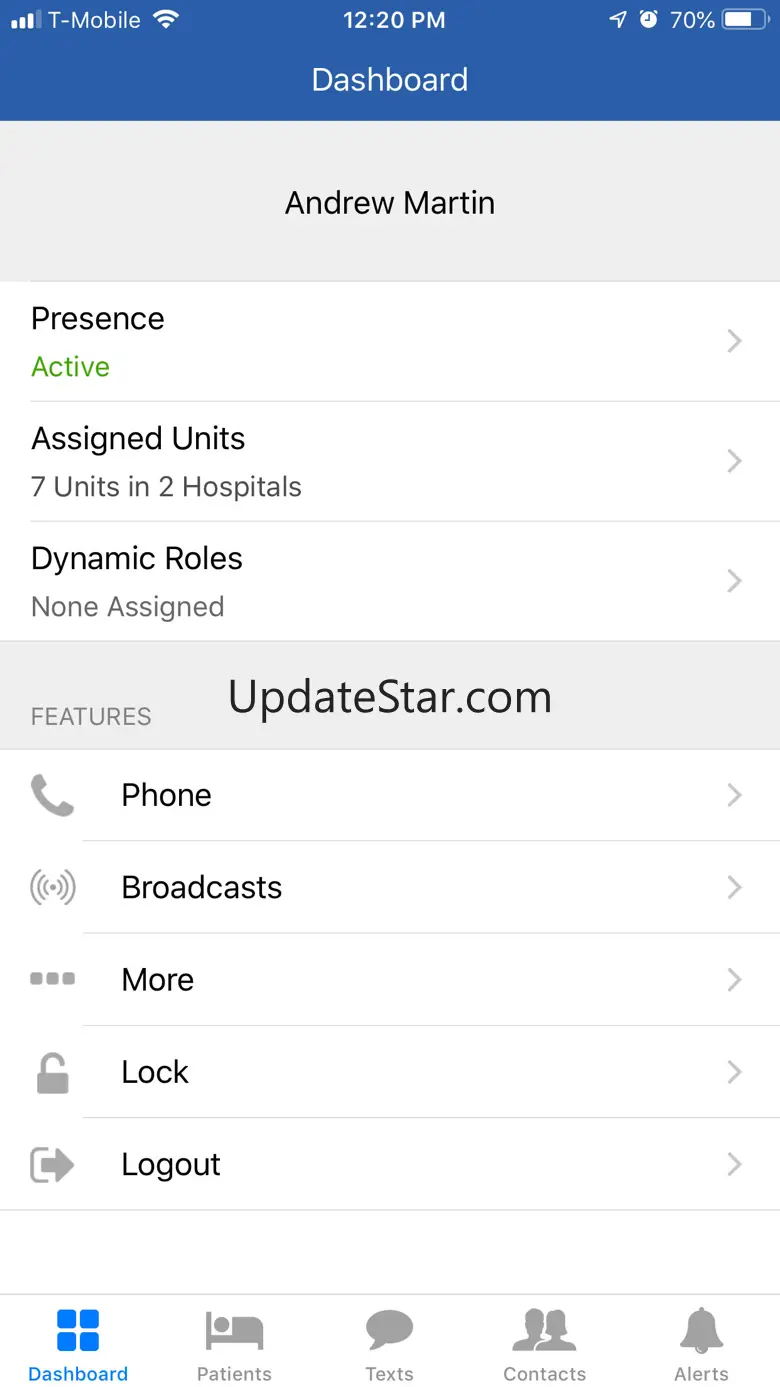
Task: Tap the More features row
Action: click(390, 980)
